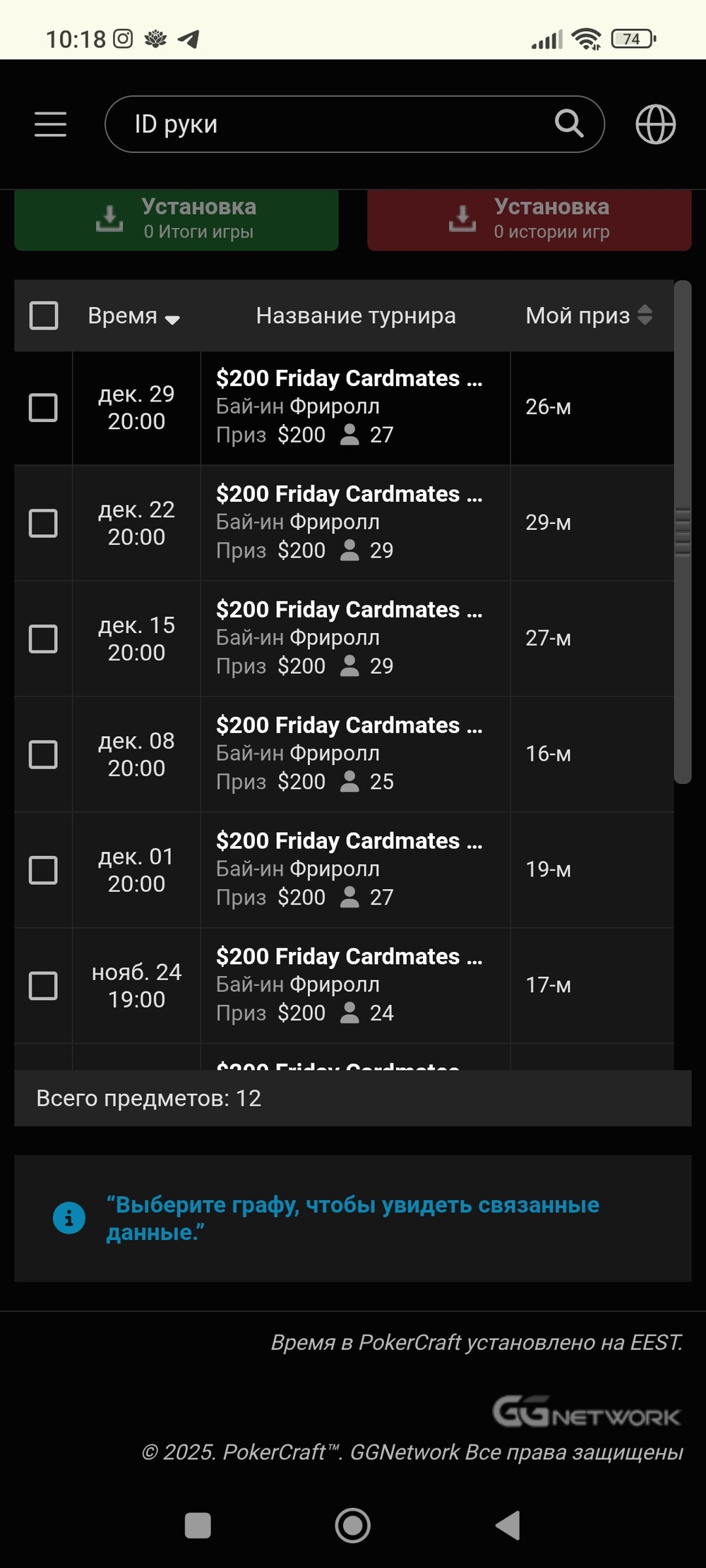The image size is (706, 1568).
Task: Tap the green Установка Итоги игры button
Action: click(x=176, y=219)
